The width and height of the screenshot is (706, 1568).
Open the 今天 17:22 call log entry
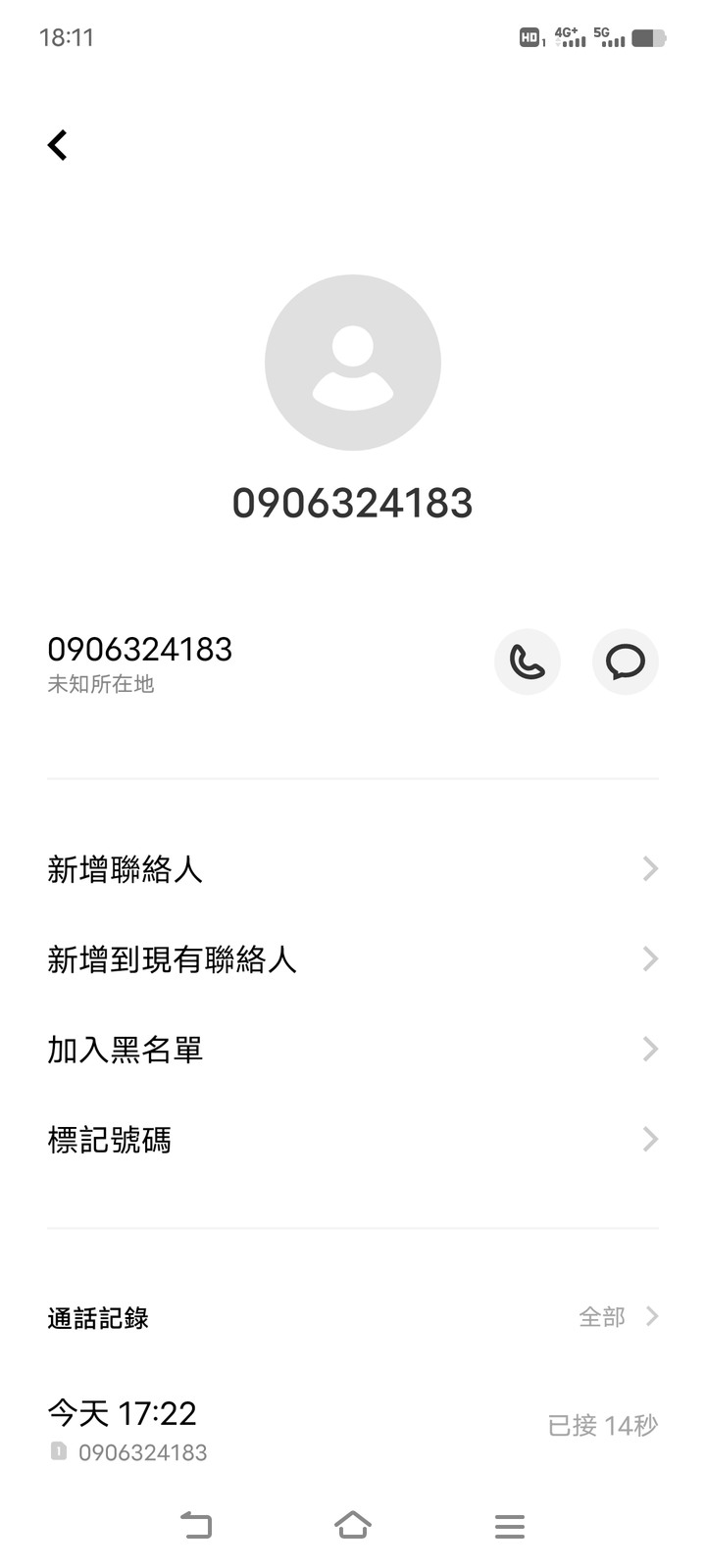pyautogui.click(x=353, y=1429)
